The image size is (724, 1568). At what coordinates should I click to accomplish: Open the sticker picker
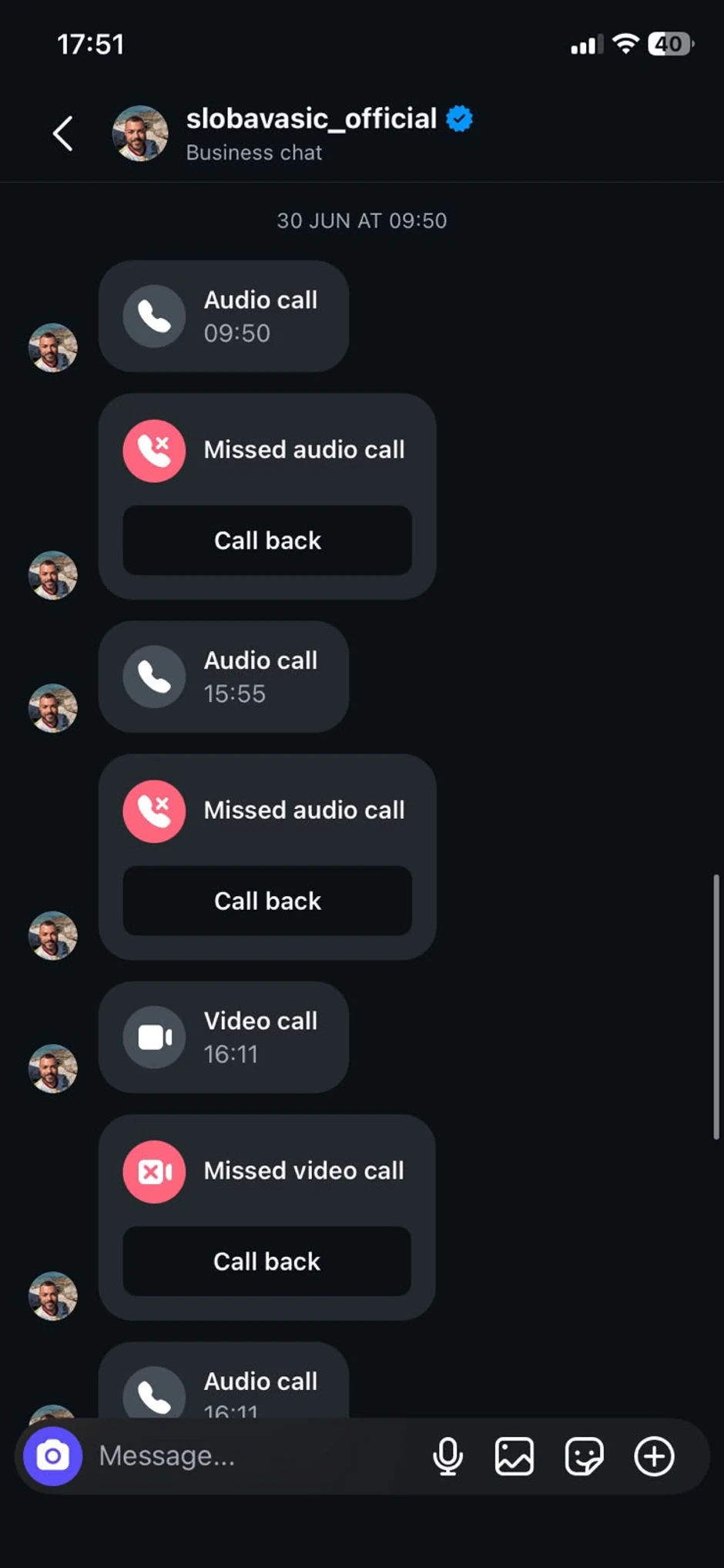click(585, 1456)
